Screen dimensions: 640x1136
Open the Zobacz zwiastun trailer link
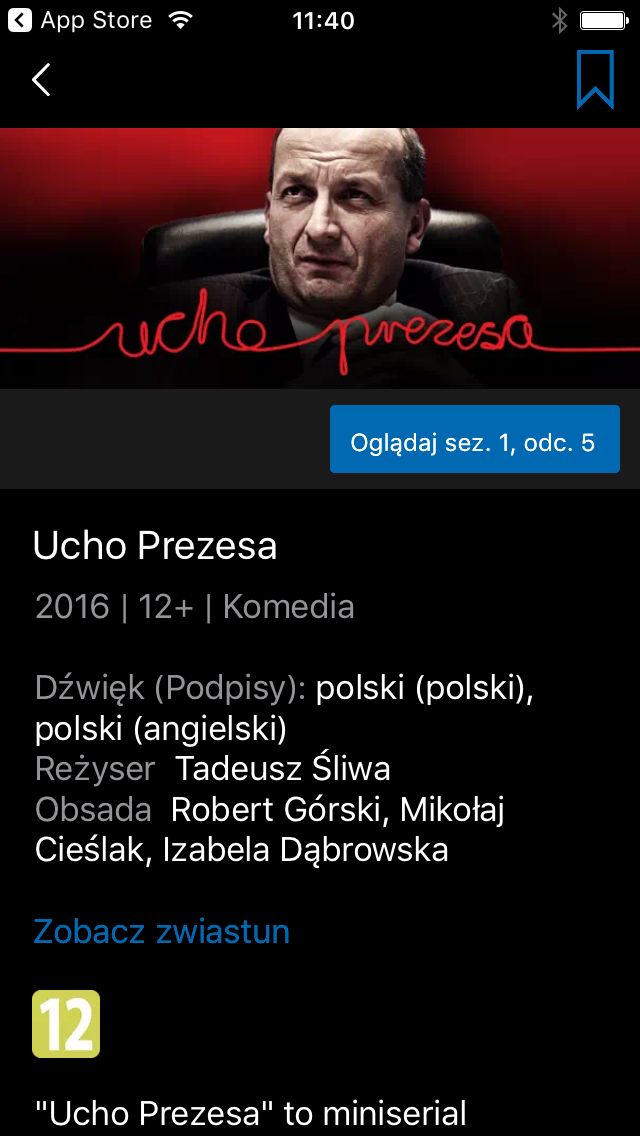(x=162, y=932)
